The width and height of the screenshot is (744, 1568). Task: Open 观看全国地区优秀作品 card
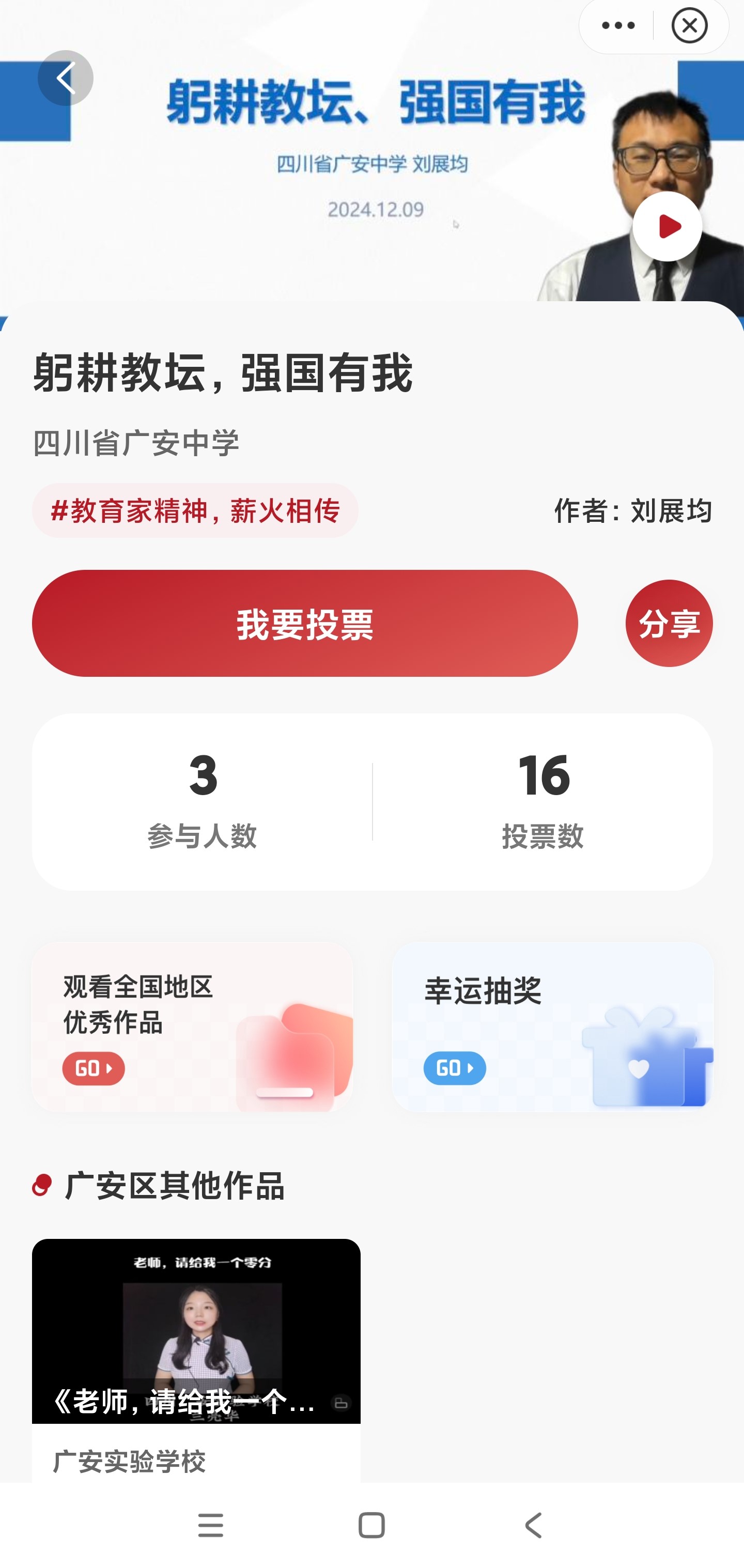pos(192,1026)
